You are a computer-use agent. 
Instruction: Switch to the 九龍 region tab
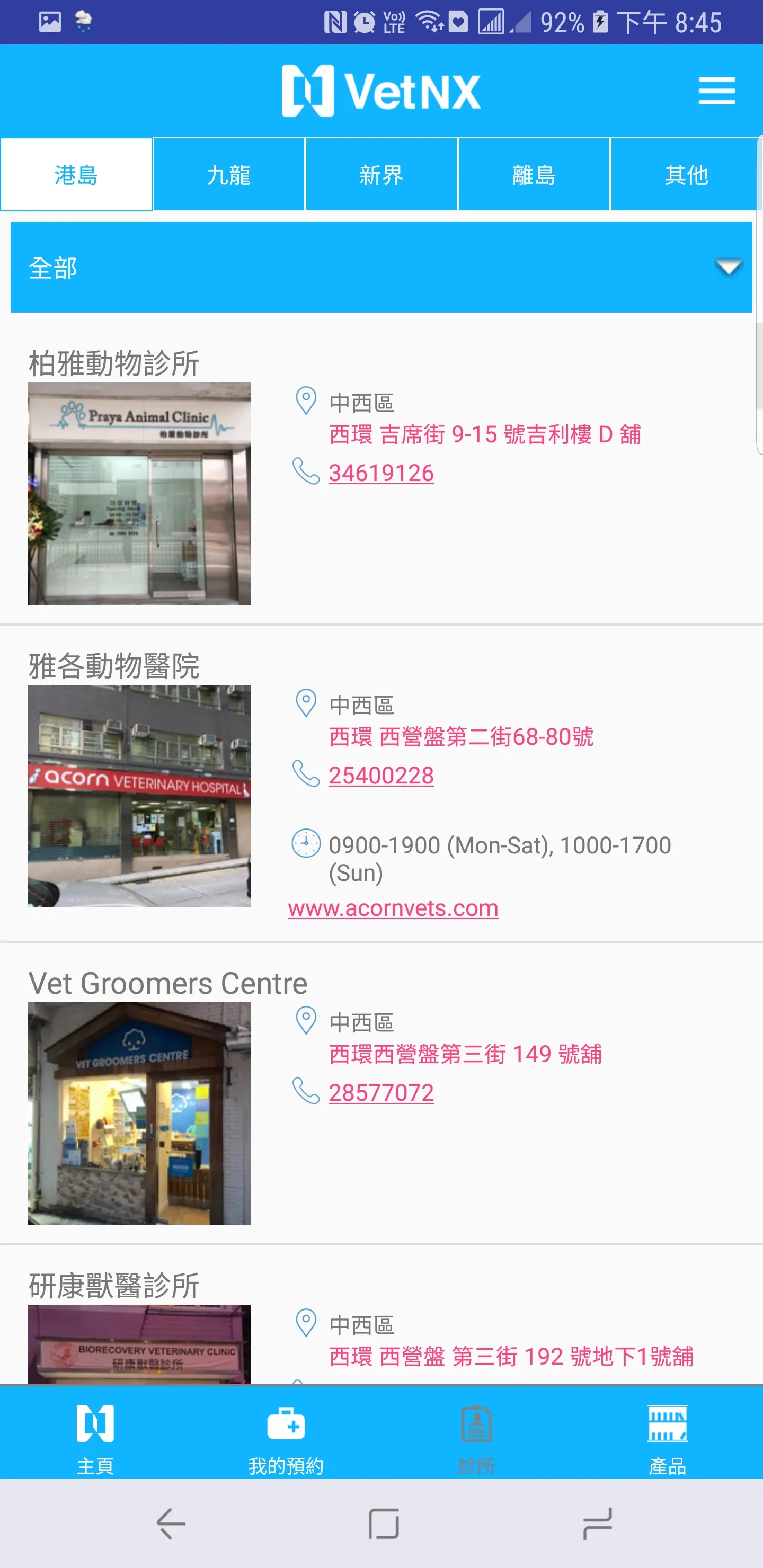(x=228, y=175)
